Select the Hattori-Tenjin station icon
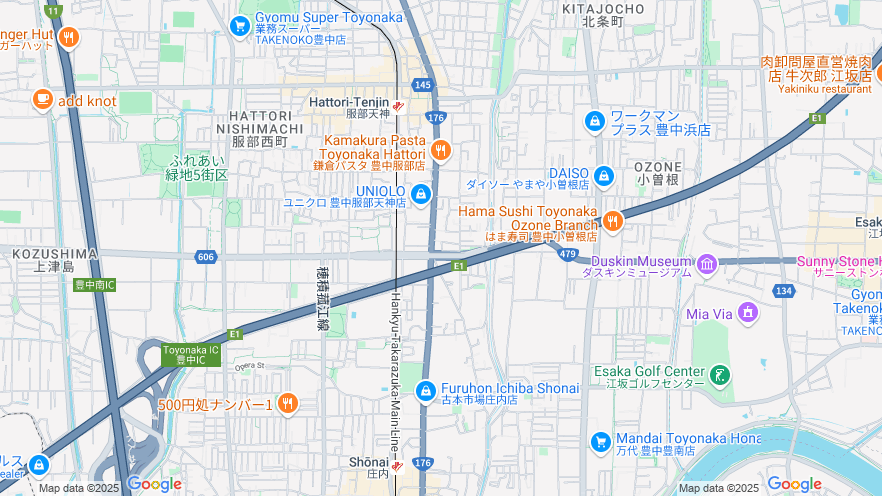882x496 pixels. point(398,104)
